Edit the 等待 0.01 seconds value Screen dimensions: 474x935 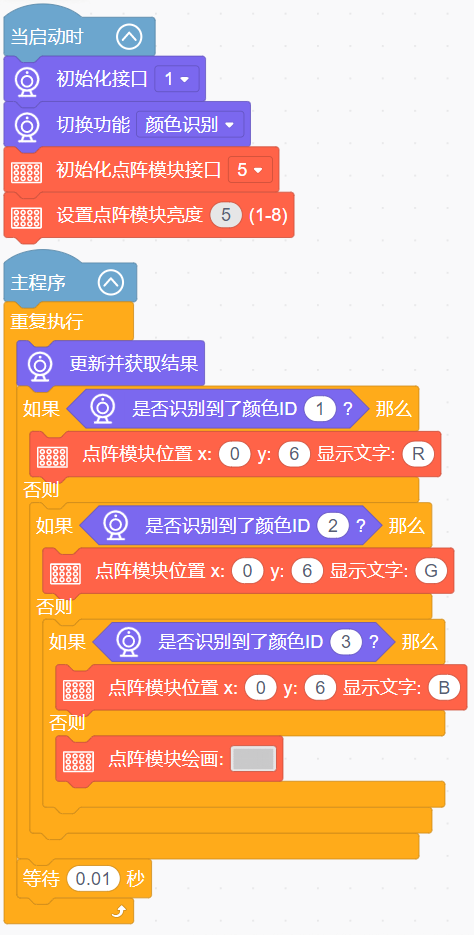click(x=94, y=878)
